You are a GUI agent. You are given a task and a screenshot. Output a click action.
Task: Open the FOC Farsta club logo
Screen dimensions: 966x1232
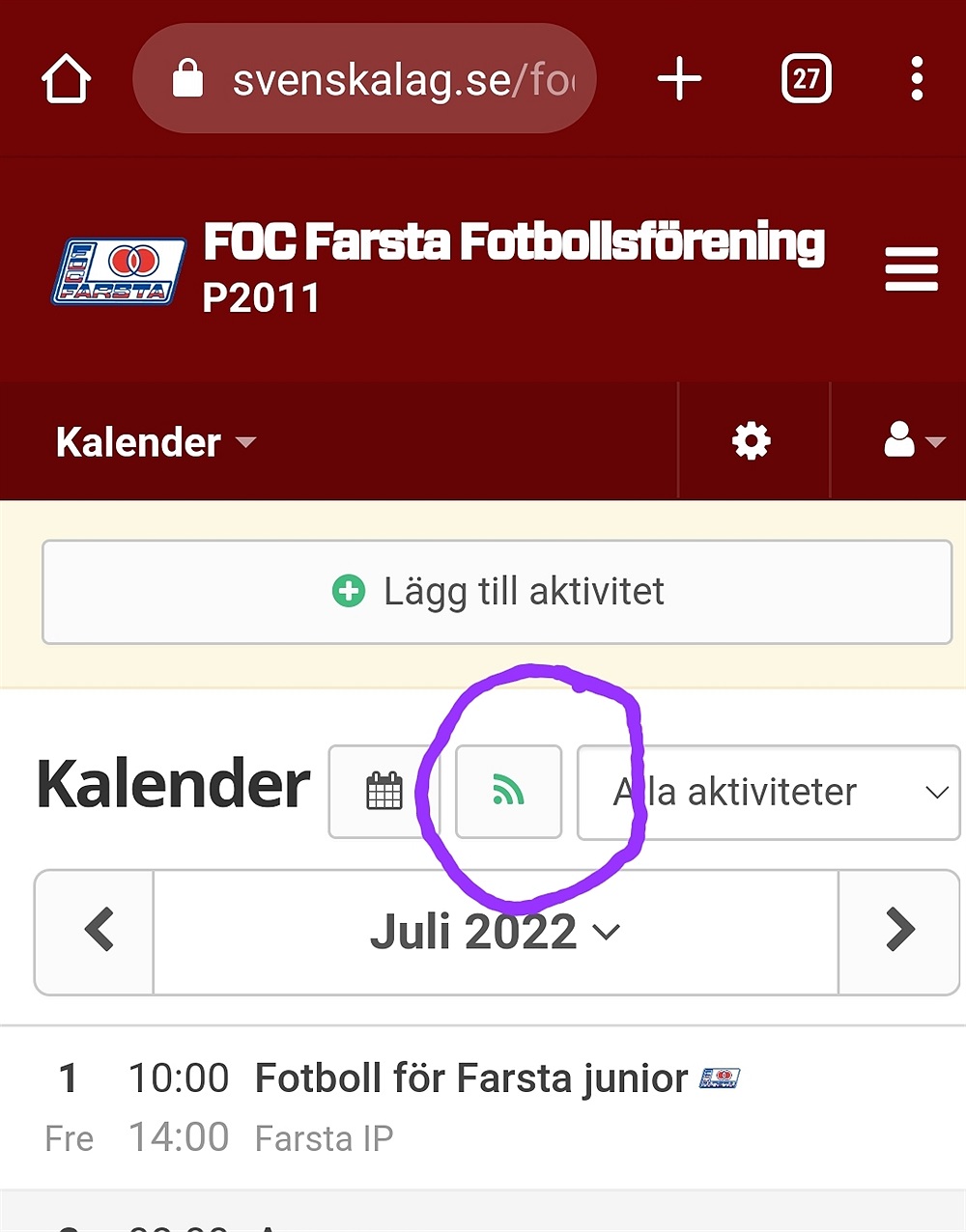(x=119, y=271)
